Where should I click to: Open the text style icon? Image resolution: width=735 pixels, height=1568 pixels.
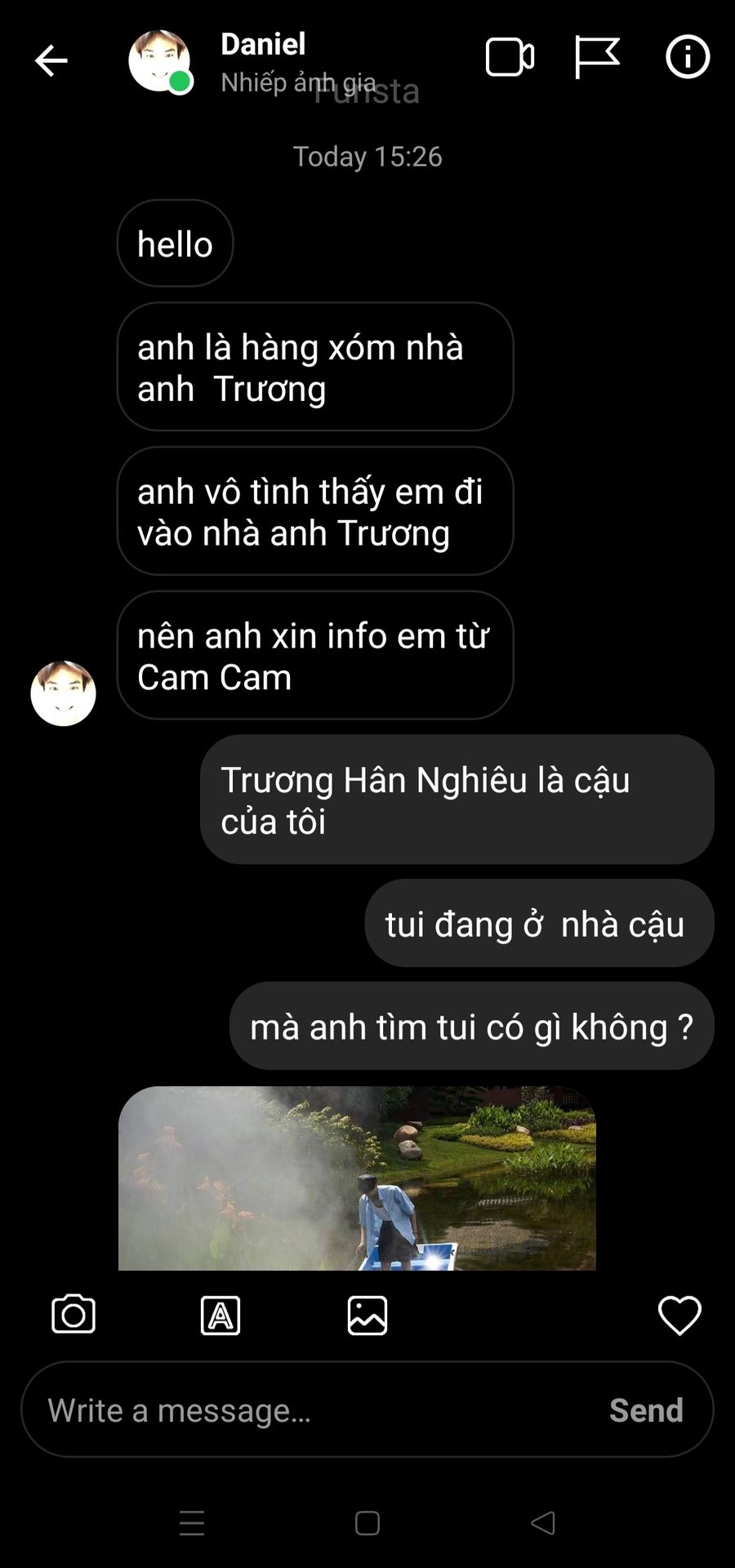pos(220,1316)
